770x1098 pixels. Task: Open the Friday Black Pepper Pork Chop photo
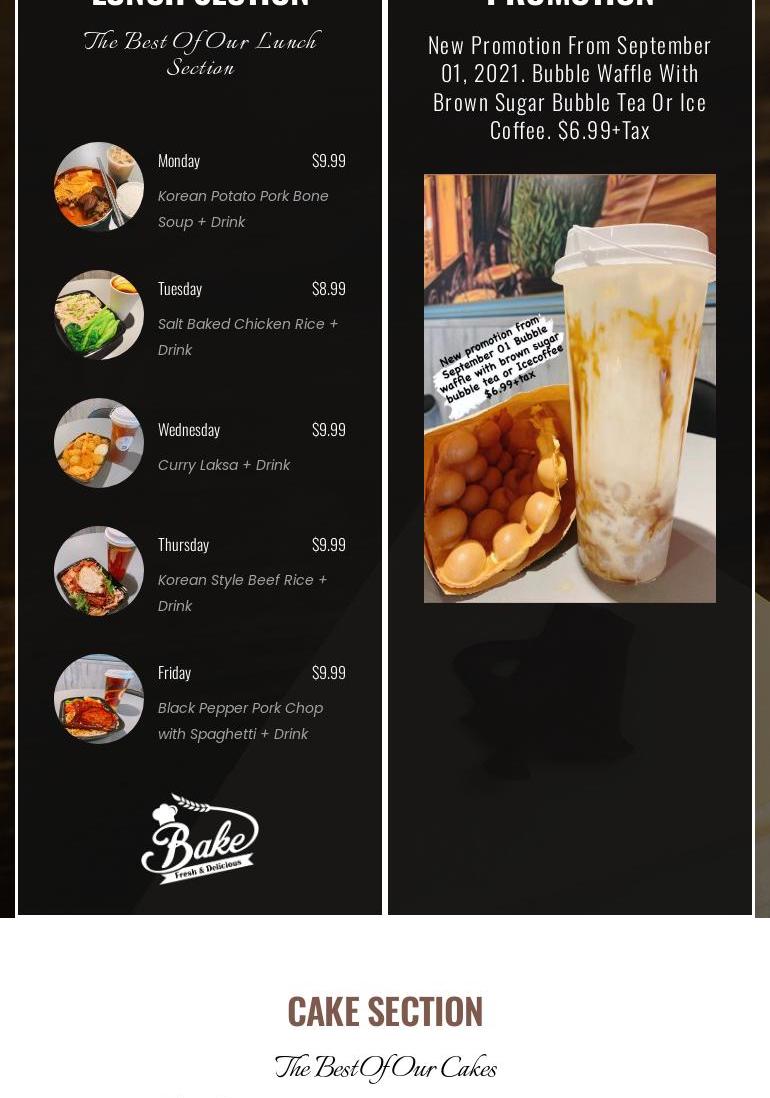(99, 699)
